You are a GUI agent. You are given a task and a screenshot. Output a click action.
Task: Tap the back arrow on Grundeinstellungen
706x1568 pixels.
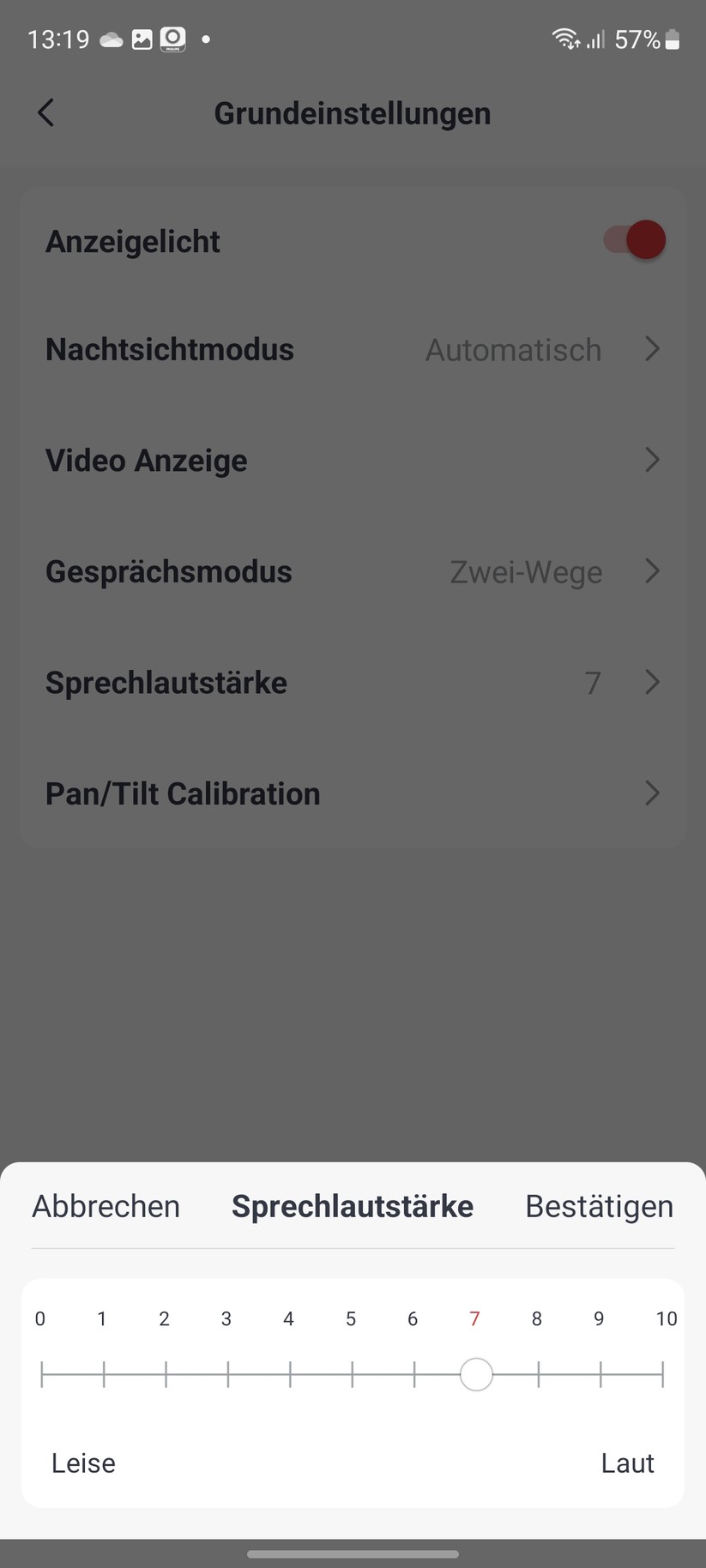click(45, 112)
